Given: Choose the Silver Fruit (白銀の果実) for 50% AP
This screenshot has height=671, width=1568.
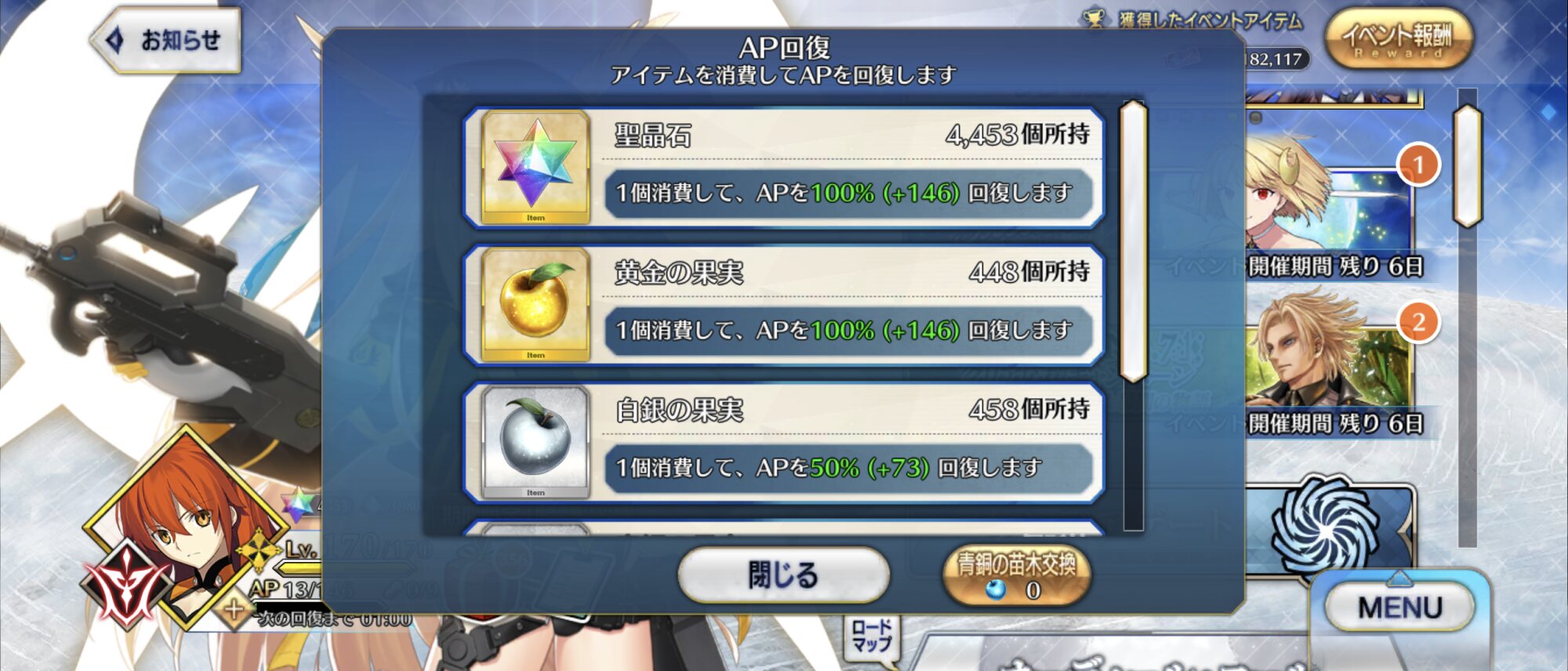Looking at the screenshot, I should pos(784,443).
